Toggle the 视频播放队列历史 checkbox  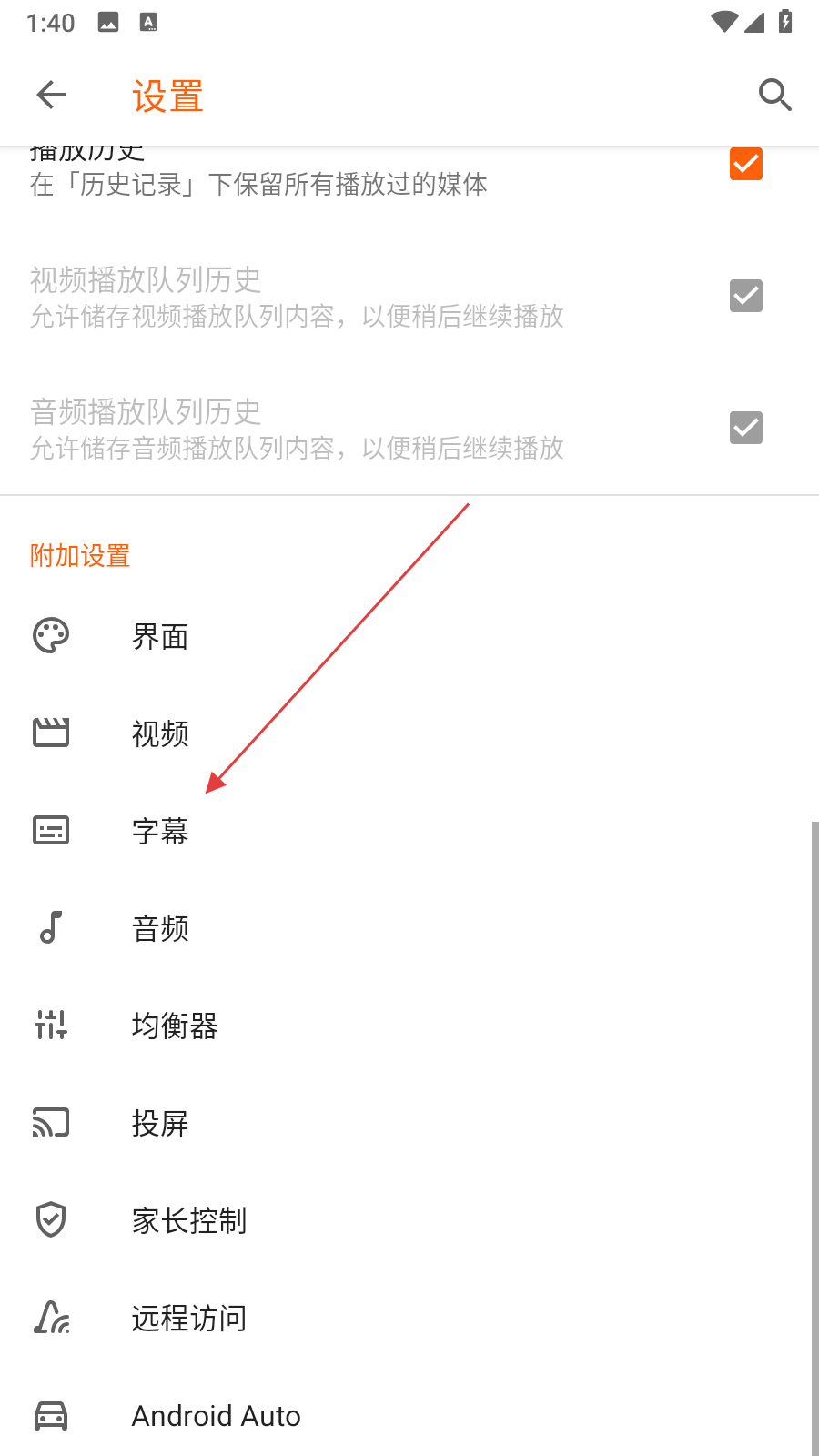coord(745,296)
